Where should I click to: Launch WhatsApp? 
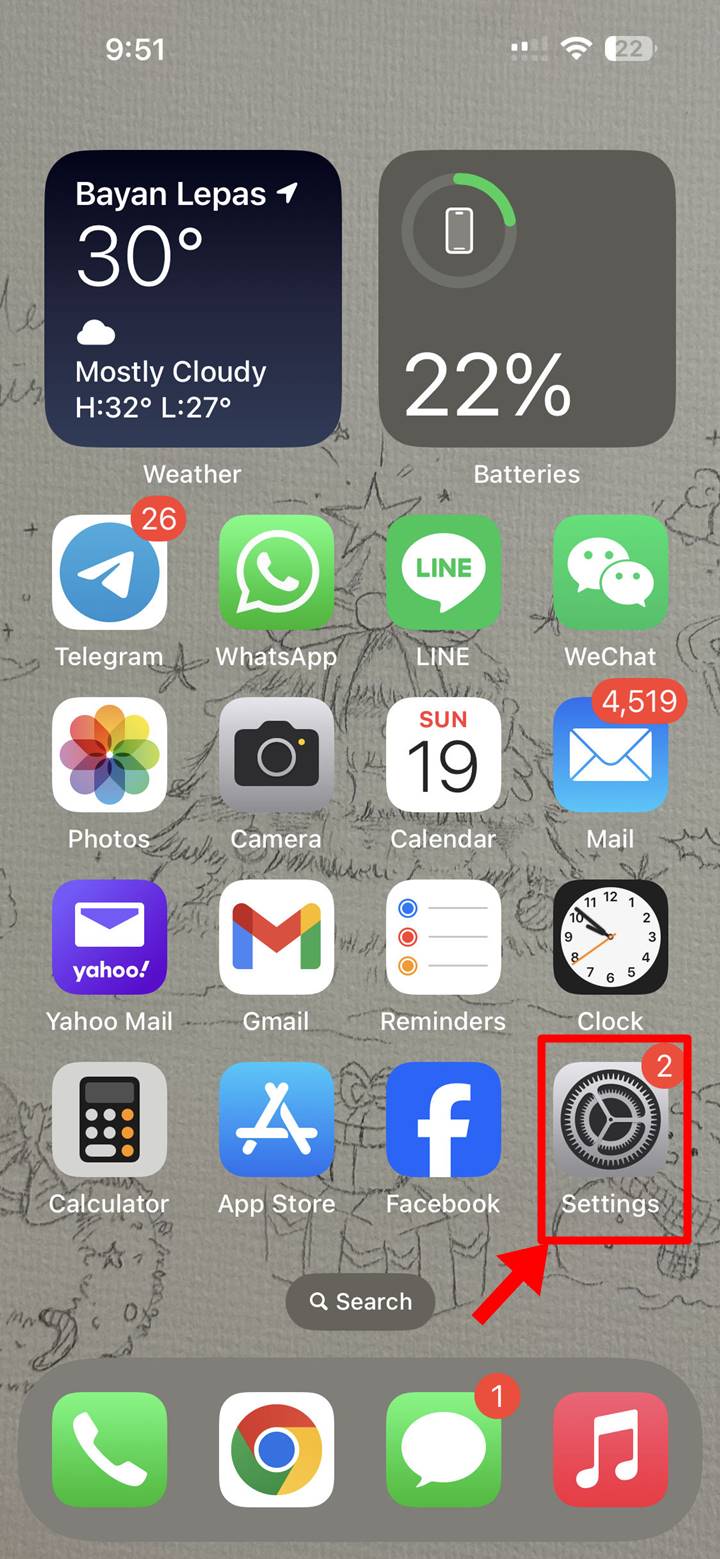pyautogui.click(x=277, y=572)
